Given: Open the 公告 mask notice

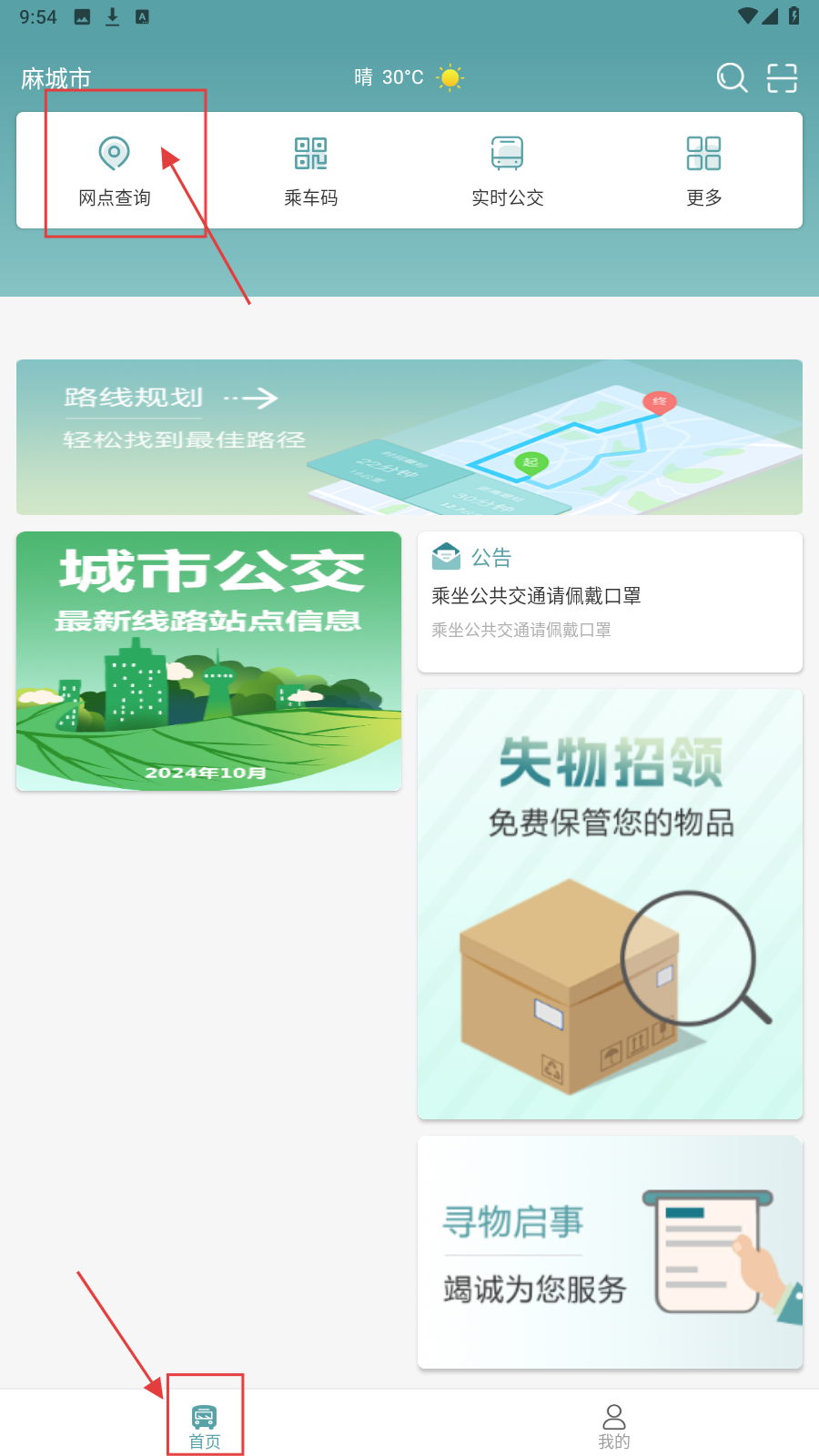Looking at the screenshot, I should coord(610,601).
